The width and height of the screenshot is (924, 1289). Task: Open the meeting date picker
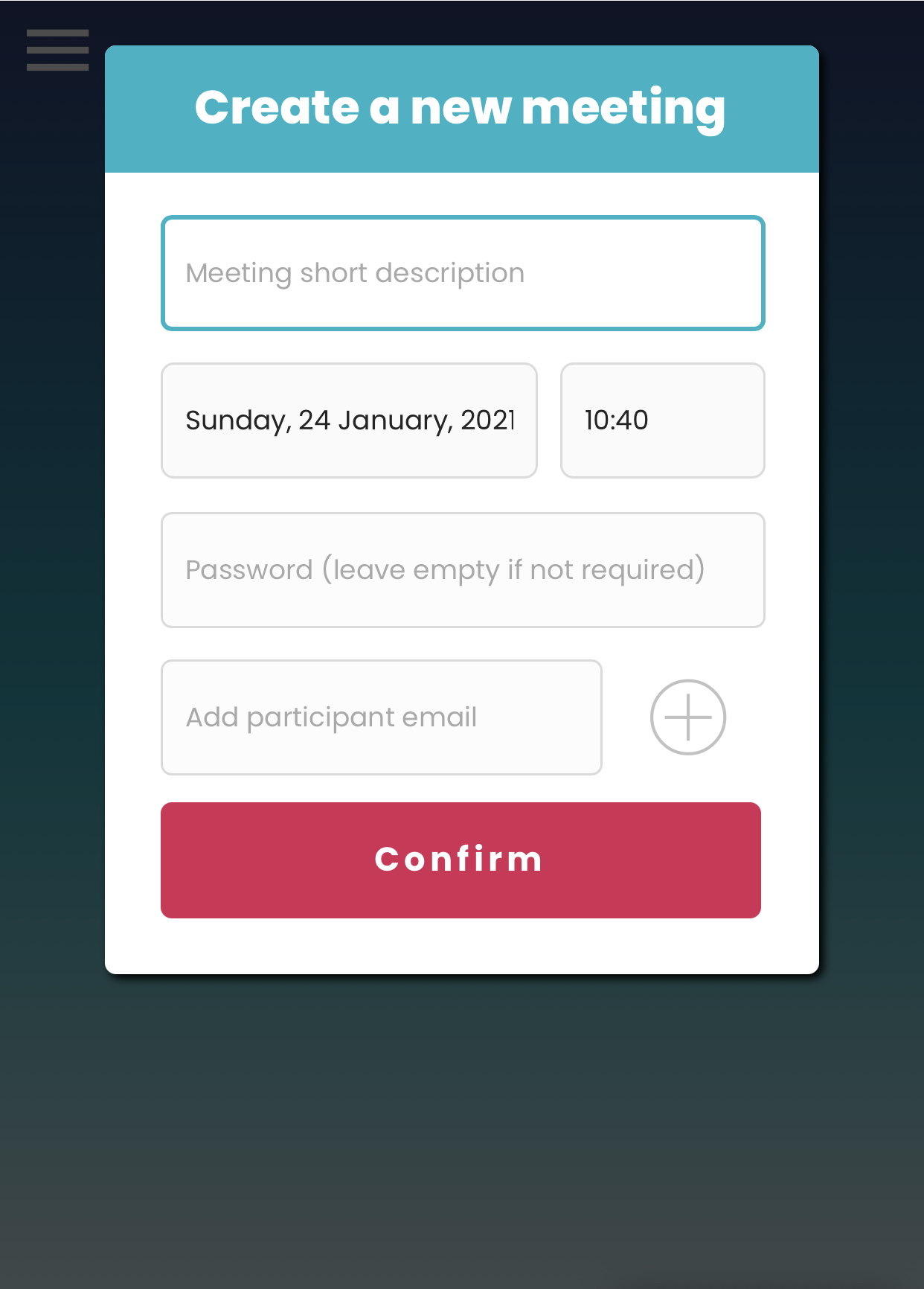click(x=349, y=420)
